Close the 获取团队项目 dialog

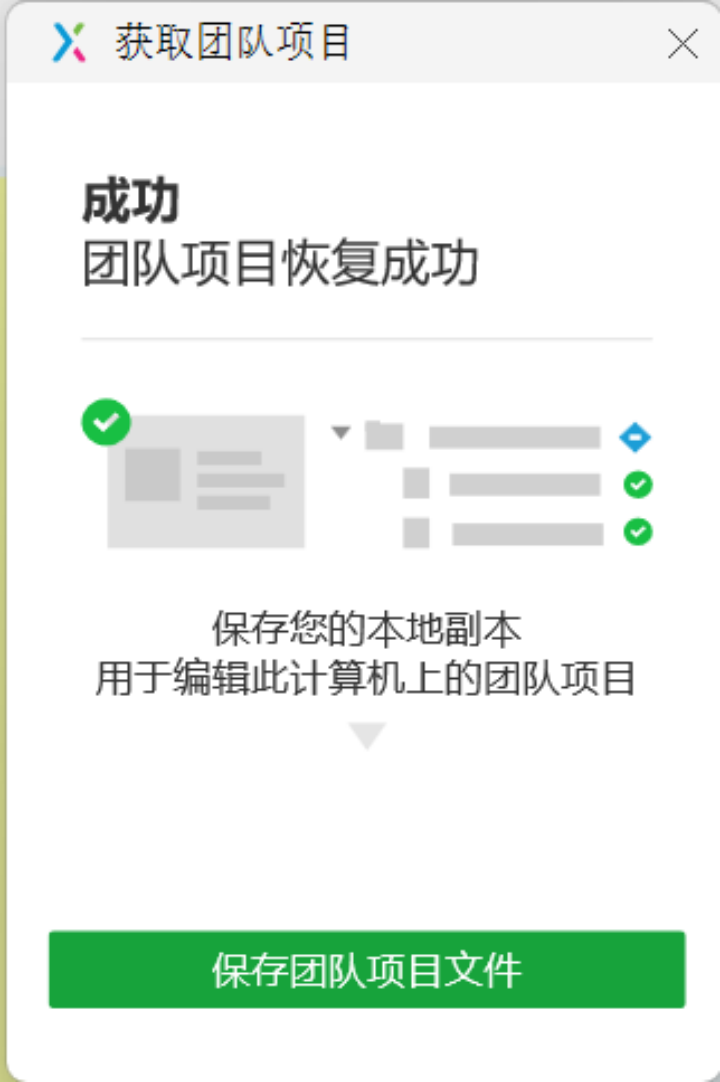[682, 44]
